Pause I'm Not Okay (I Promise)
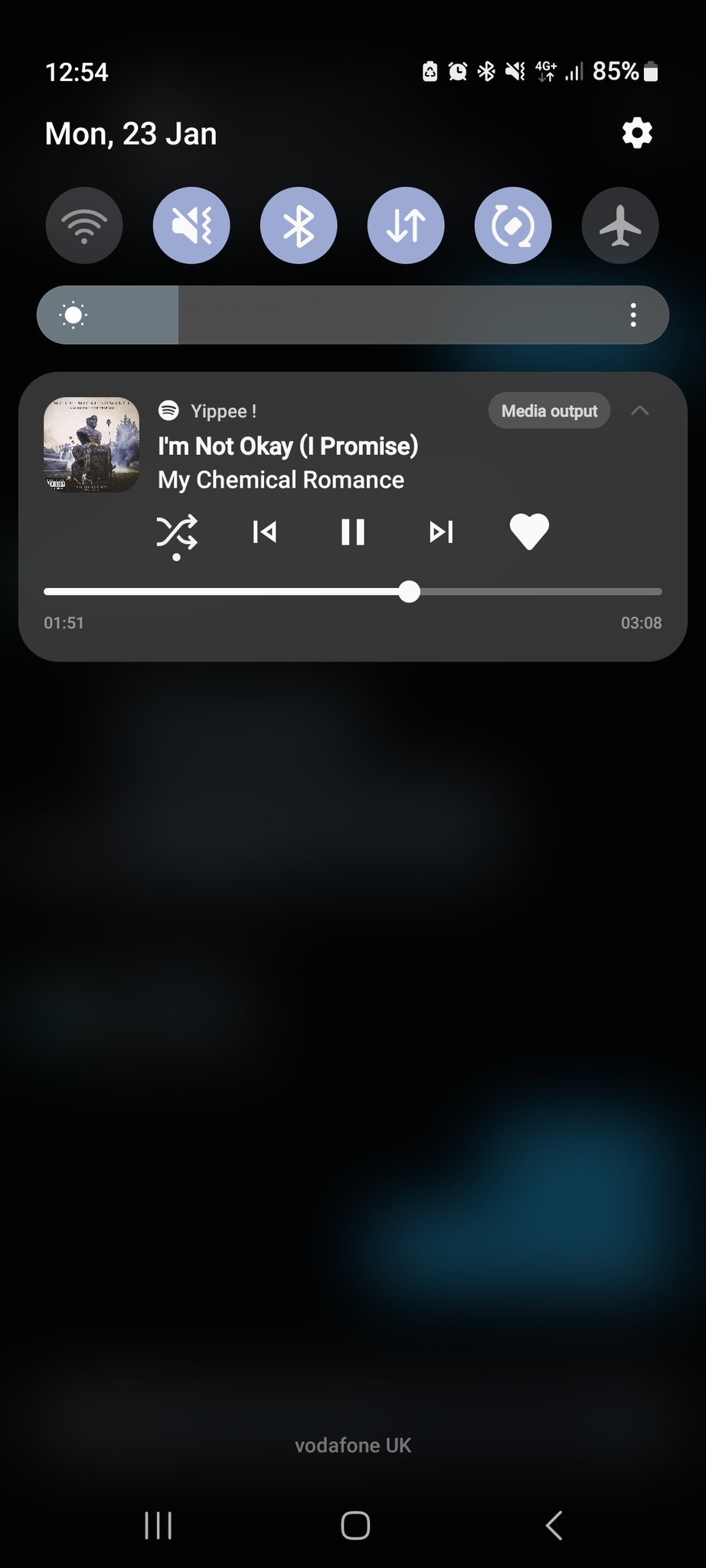Screen dimensions: 706x1568 (x=353, y=531)
